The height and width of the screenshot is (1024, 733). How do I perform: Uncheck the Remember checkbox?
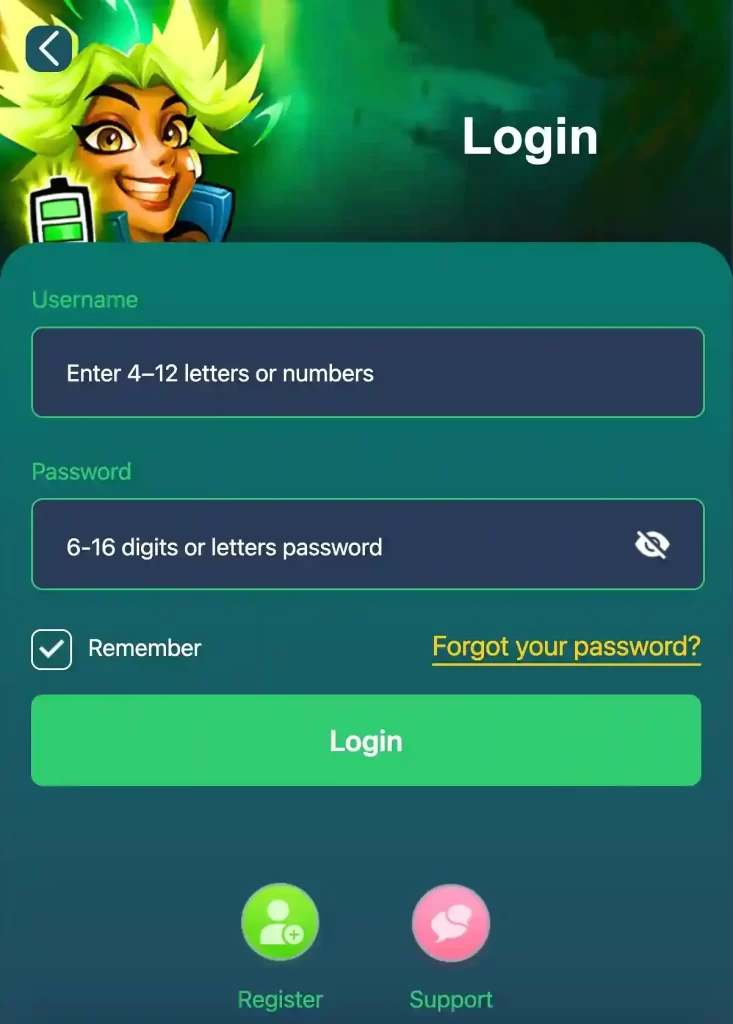point(51,649)
